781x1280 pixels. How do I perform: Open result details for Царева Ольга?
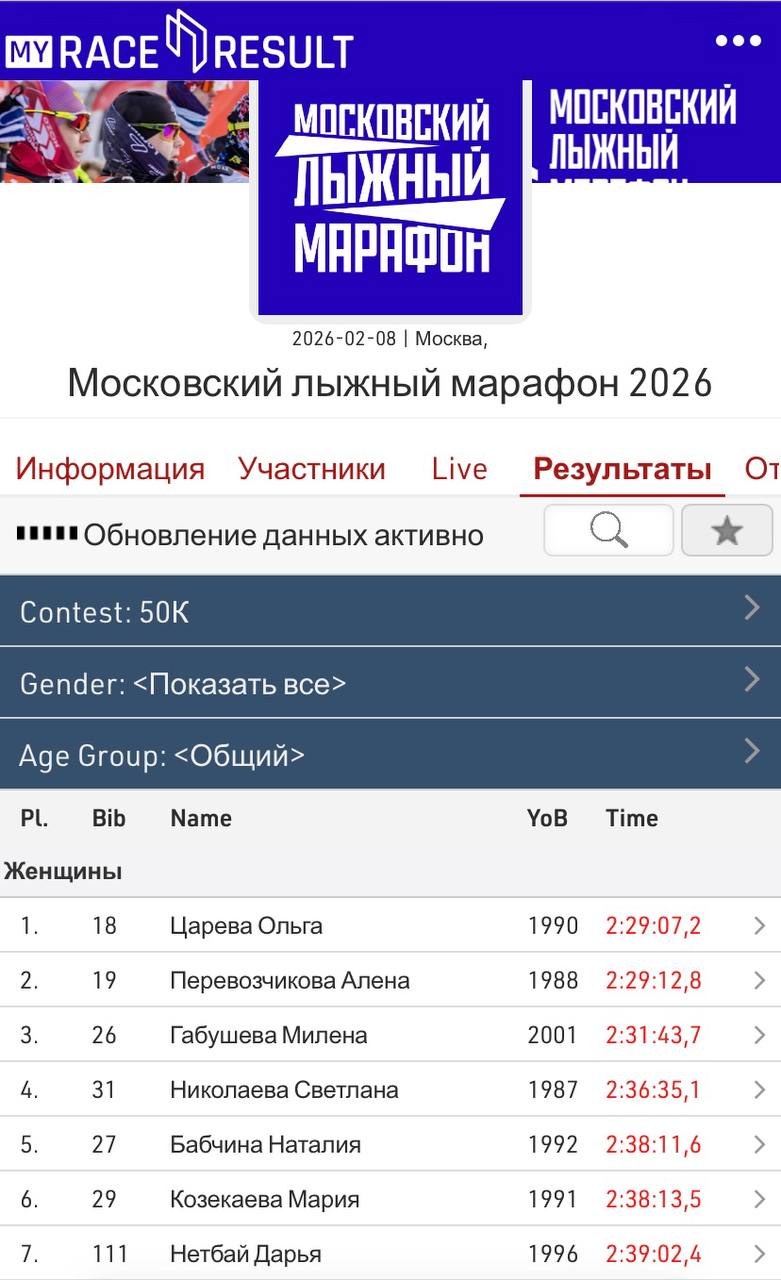pos(390,926)
